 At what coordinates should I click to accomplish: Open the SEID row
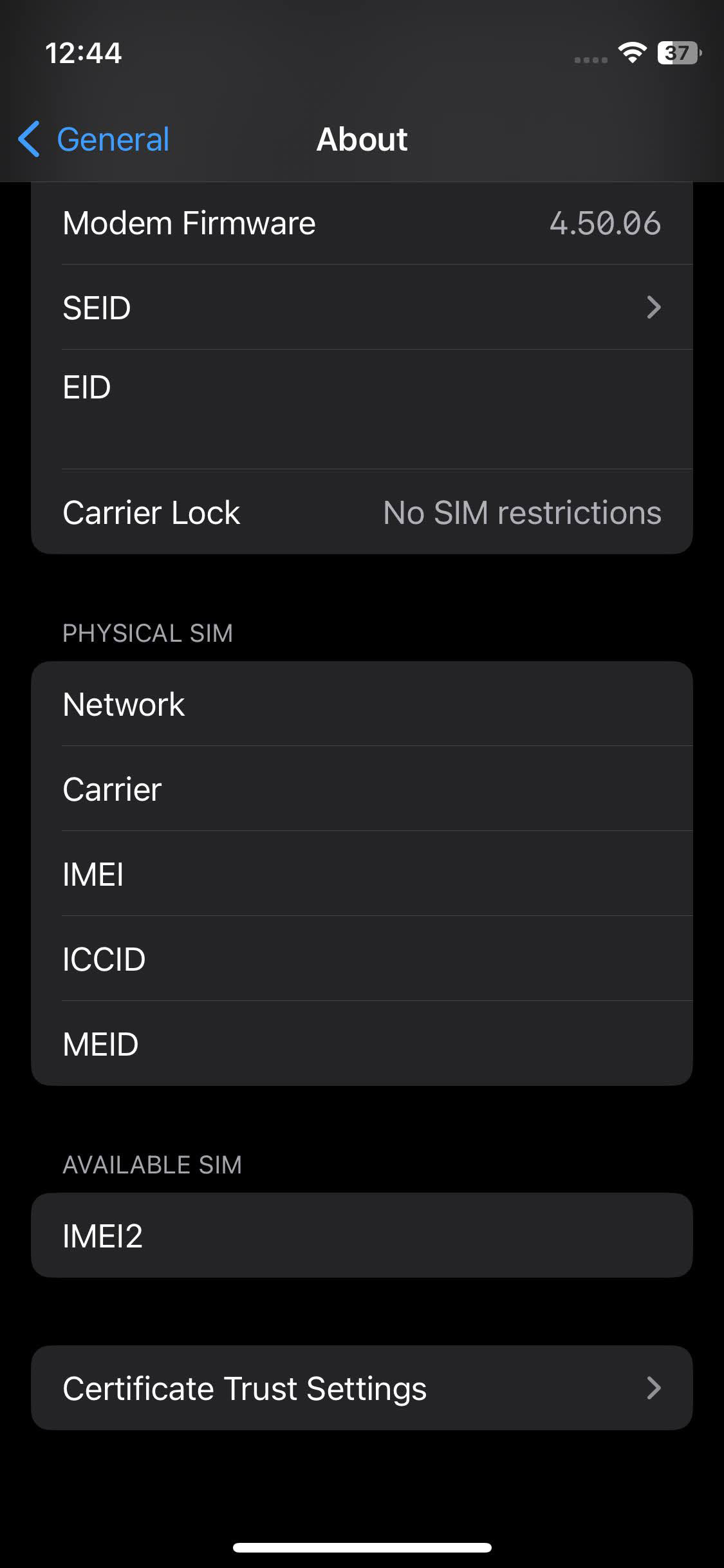point(362,308)
